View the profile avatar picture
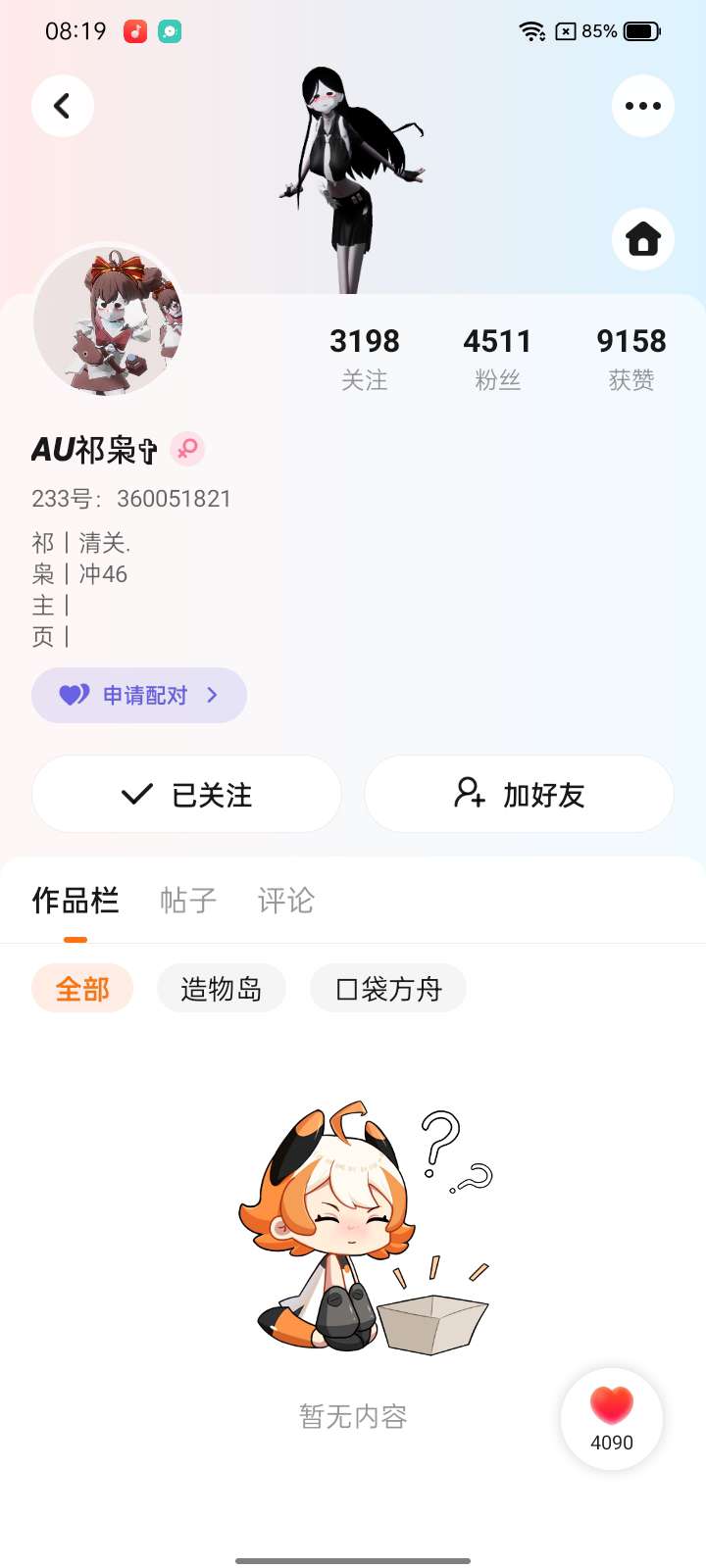 108,320
